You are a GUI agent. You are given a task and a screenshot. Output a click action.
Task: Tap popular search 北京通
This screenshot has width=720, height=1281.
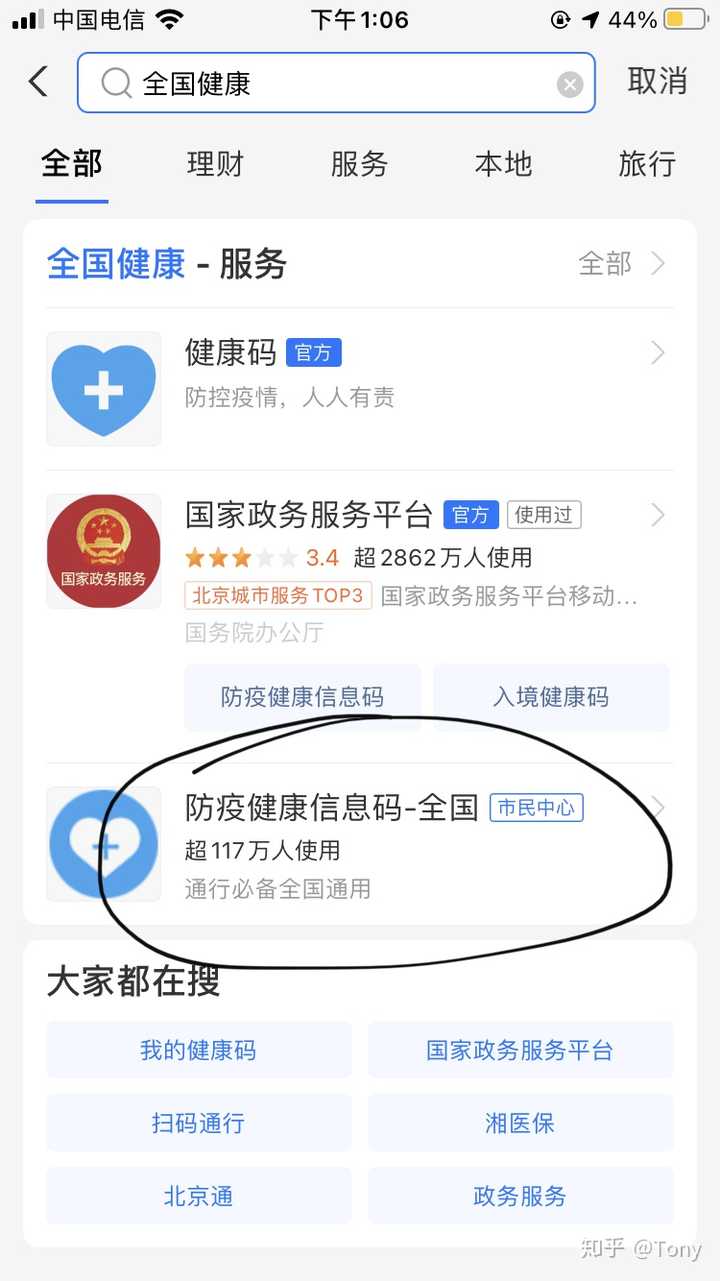(x=198, y=1196)
